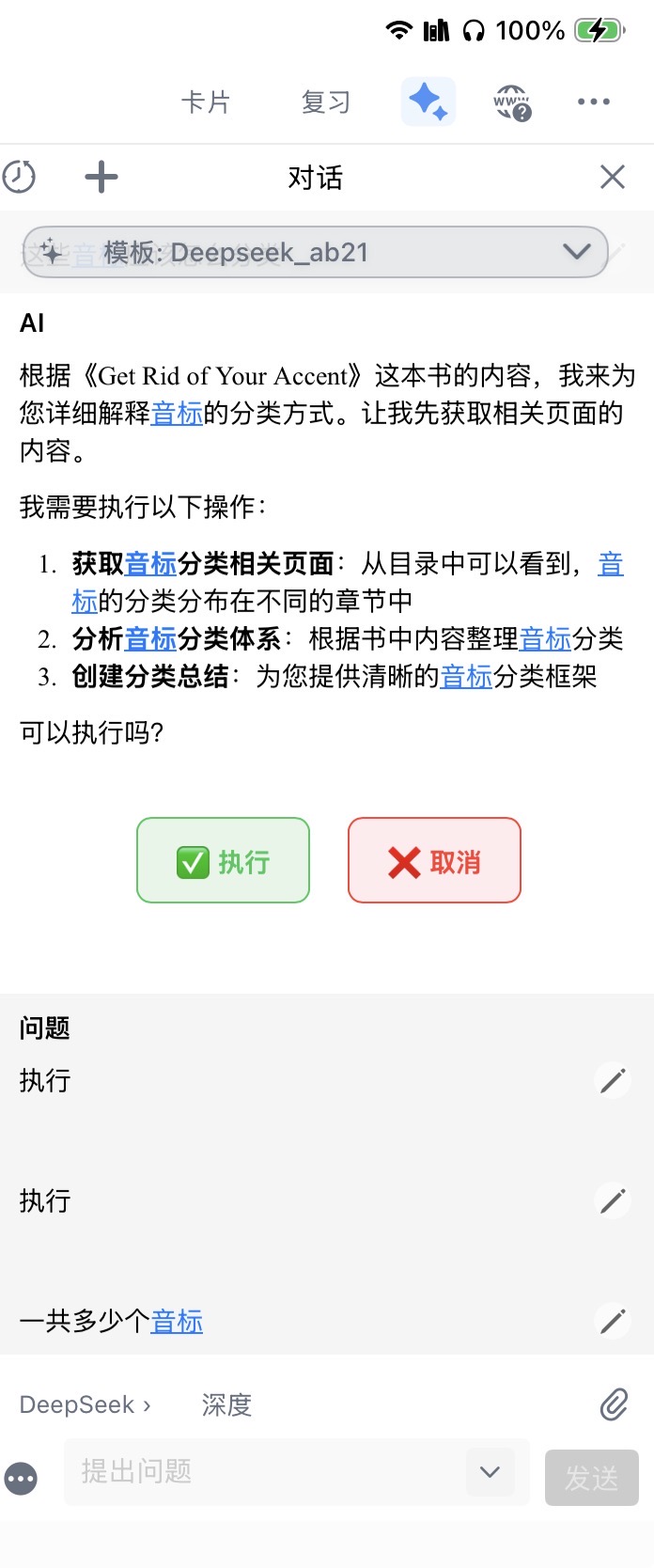Edit the first 执行 question
654x1568 pixels.
(x=613, y=1081)
